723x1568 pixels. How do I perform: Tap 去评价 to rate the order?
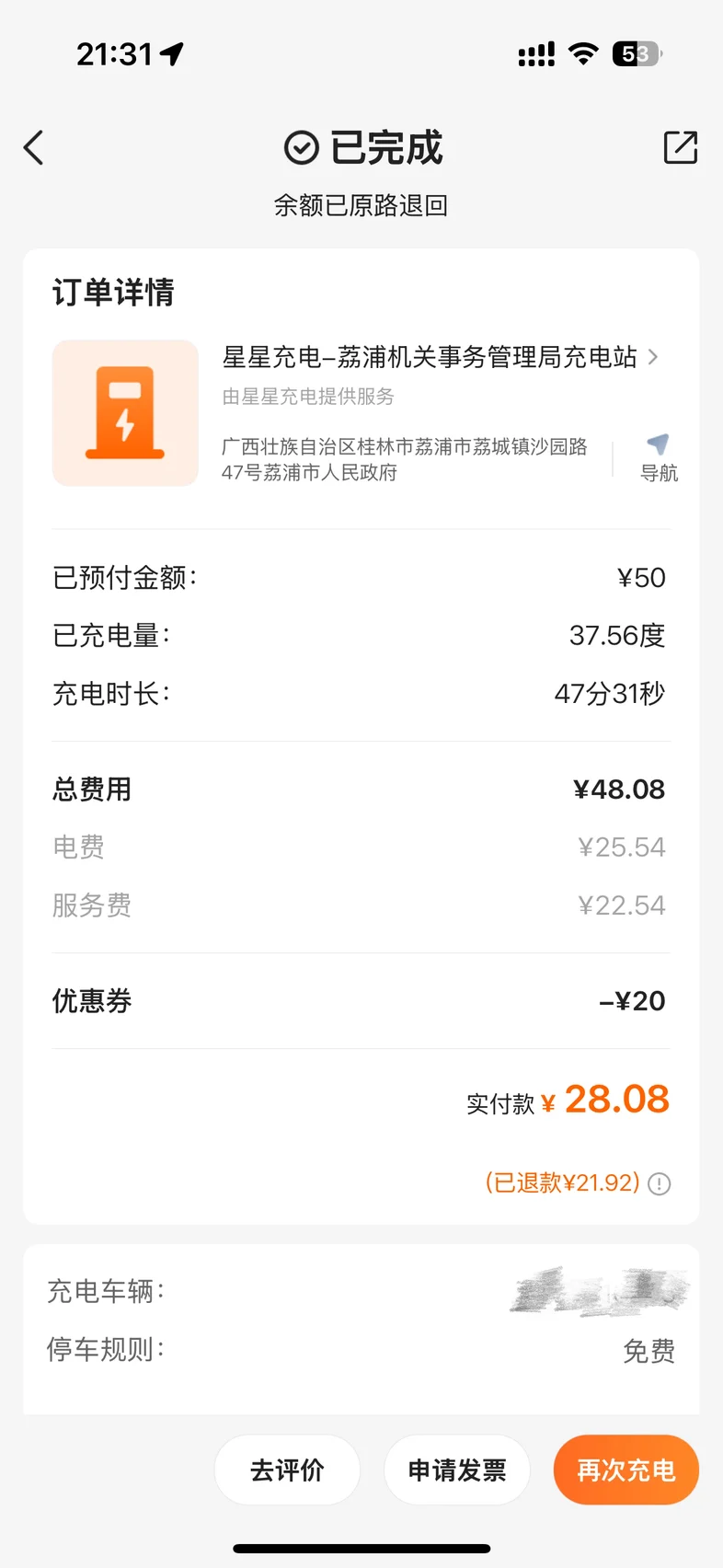click(287, 1470)
